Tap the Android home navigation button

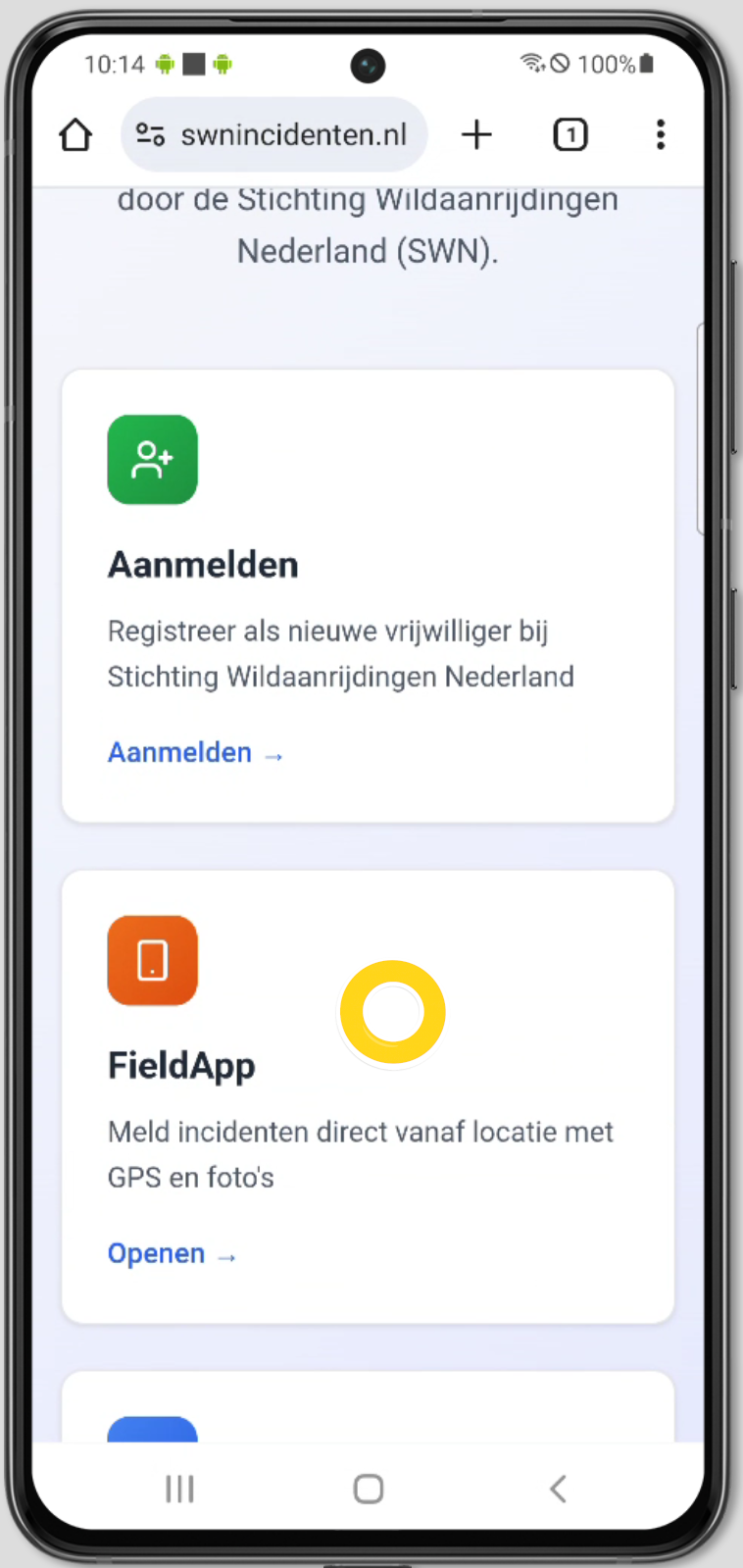point(368,1489)
